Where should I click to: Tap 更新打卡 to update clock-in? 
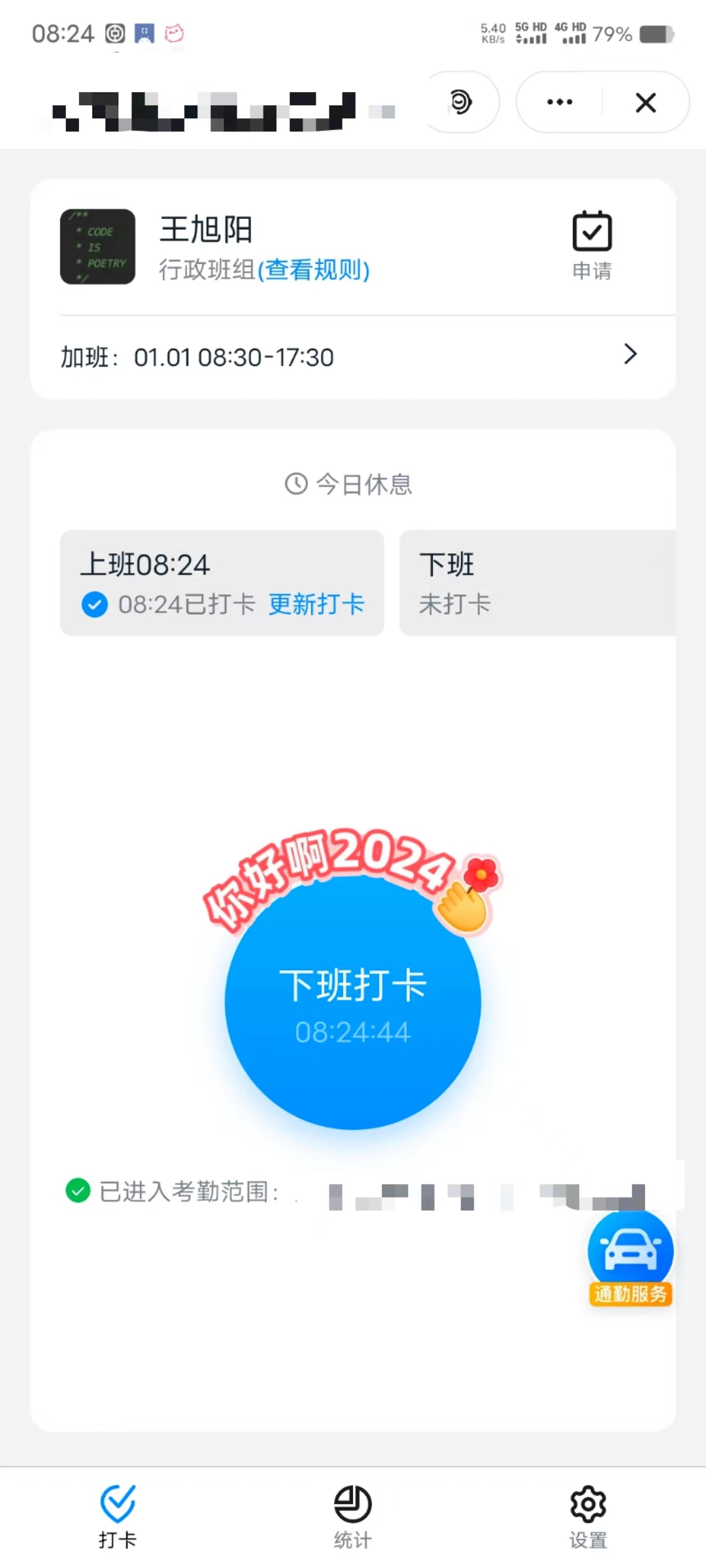tap(316, 604)
